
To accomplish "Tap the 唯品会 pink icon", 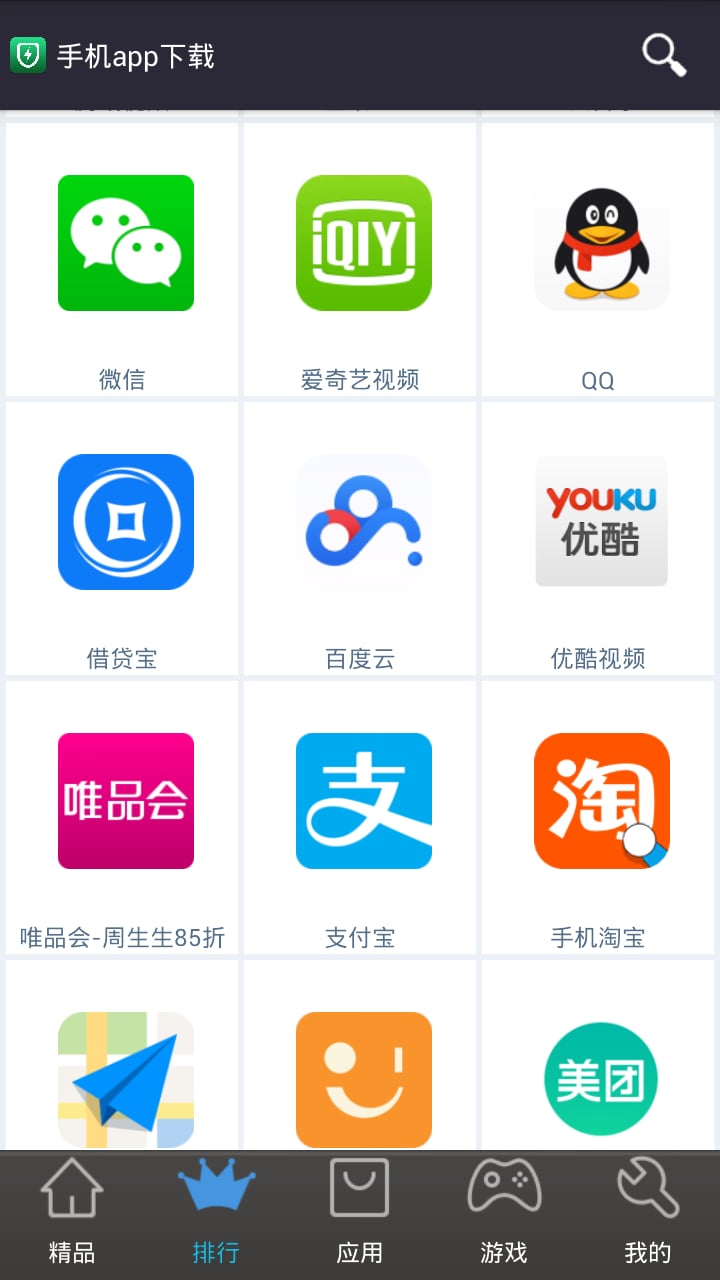I will 125,800.
